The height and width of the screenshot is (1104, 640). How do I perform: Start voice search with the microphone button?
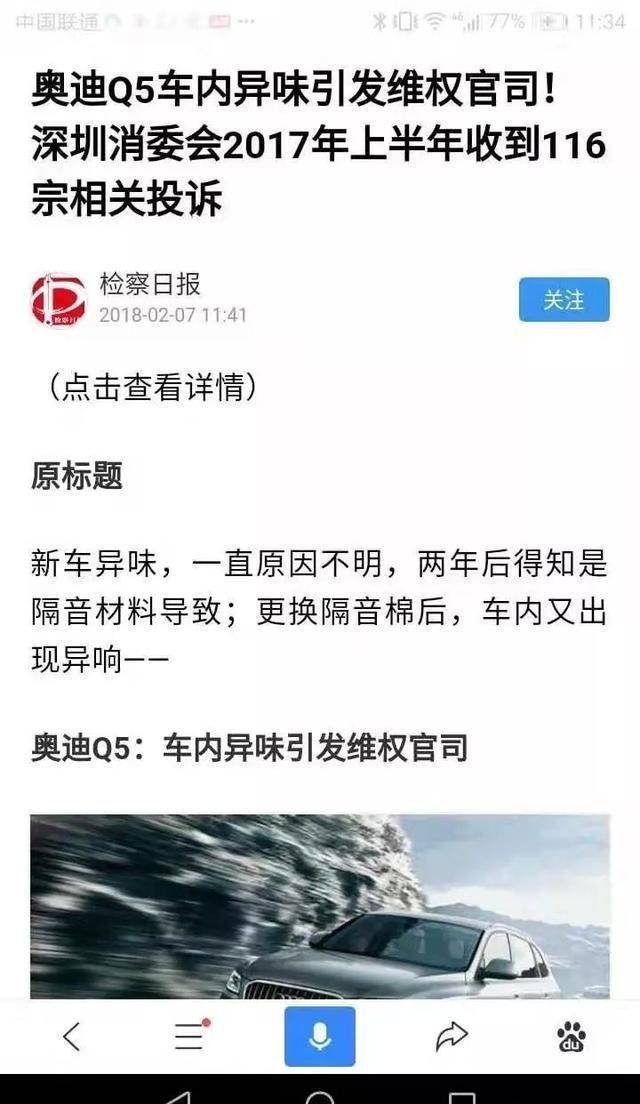[x=320, y=1037]
